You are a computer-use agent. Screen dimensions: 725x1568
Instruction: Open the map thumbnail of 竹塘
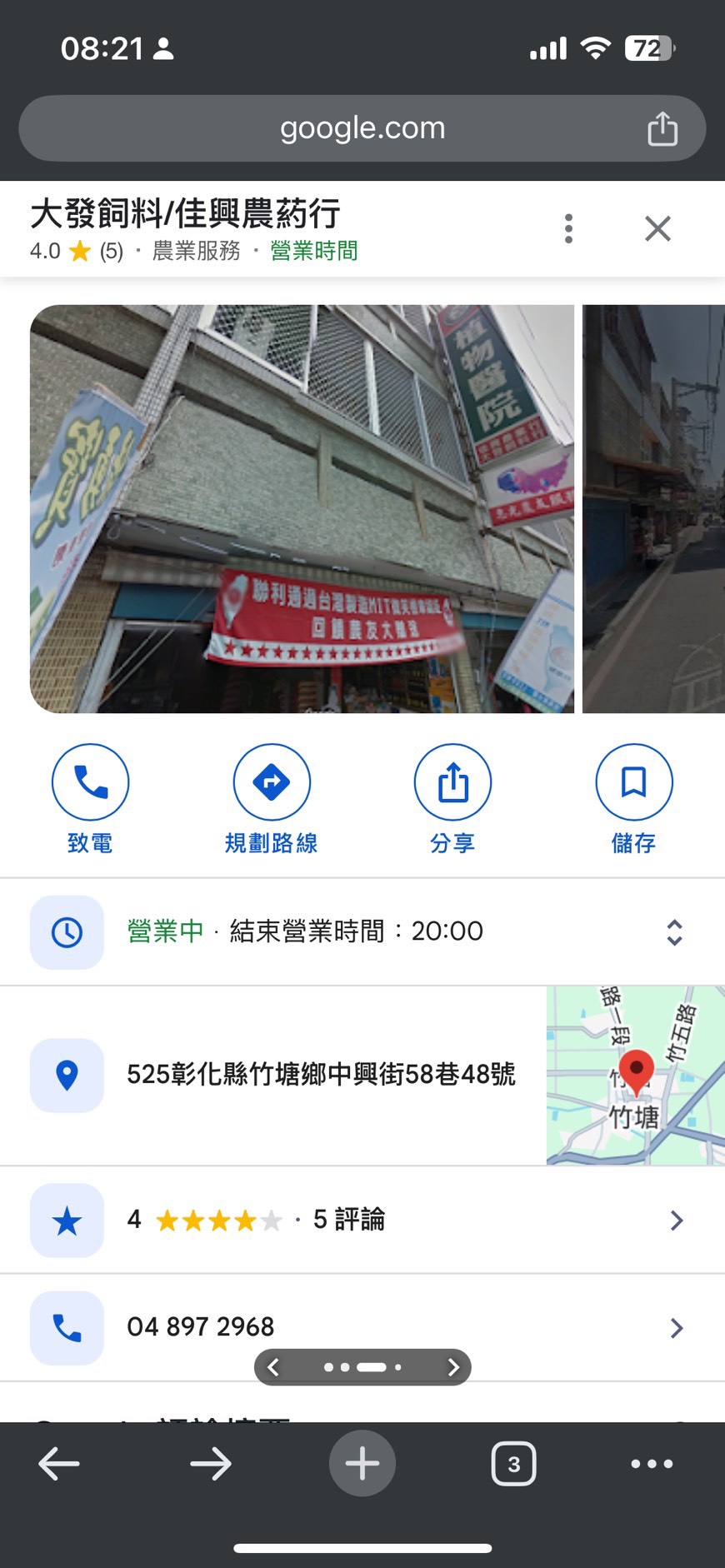tap(636, 1076)
